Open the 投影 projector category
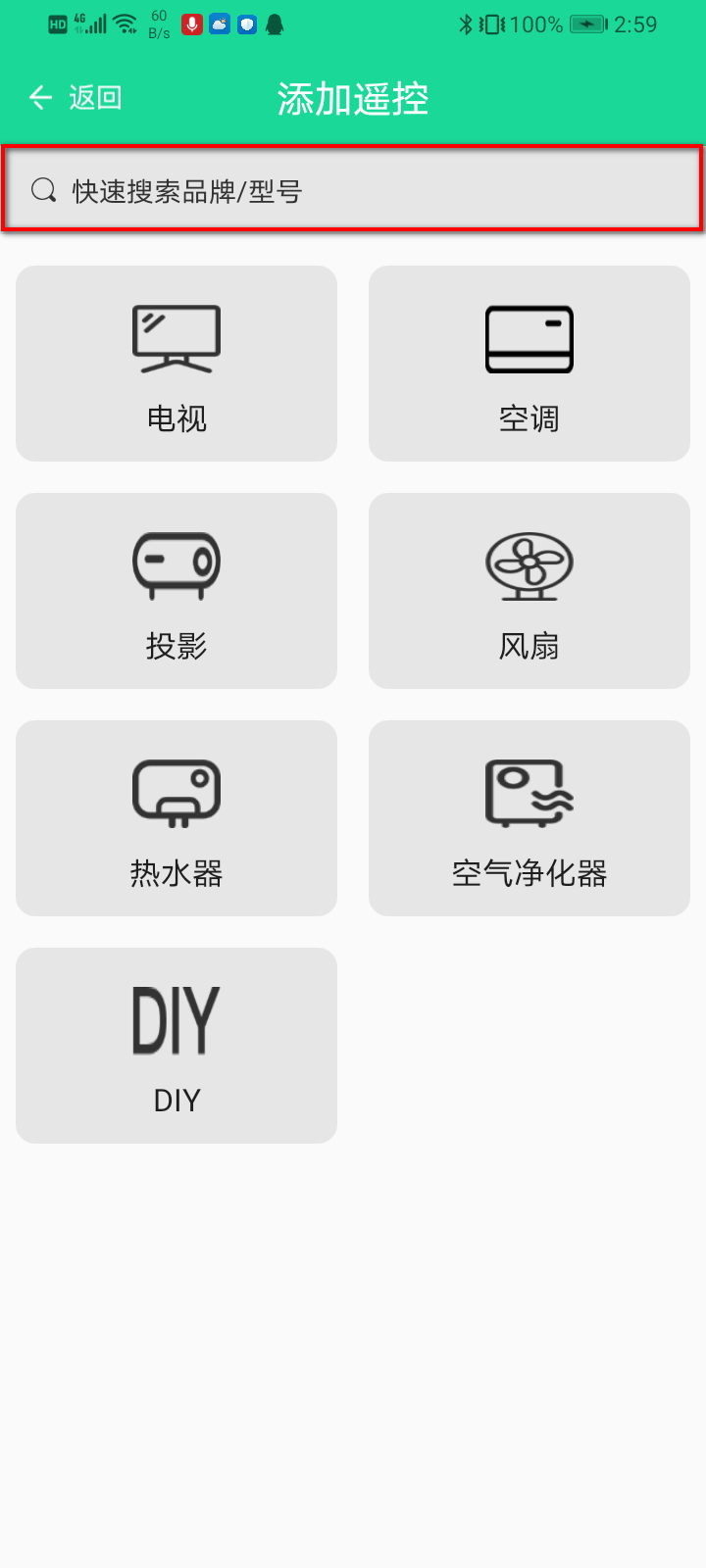The height and width of the screenshot is (1568, 706). (x=176, y=591)
